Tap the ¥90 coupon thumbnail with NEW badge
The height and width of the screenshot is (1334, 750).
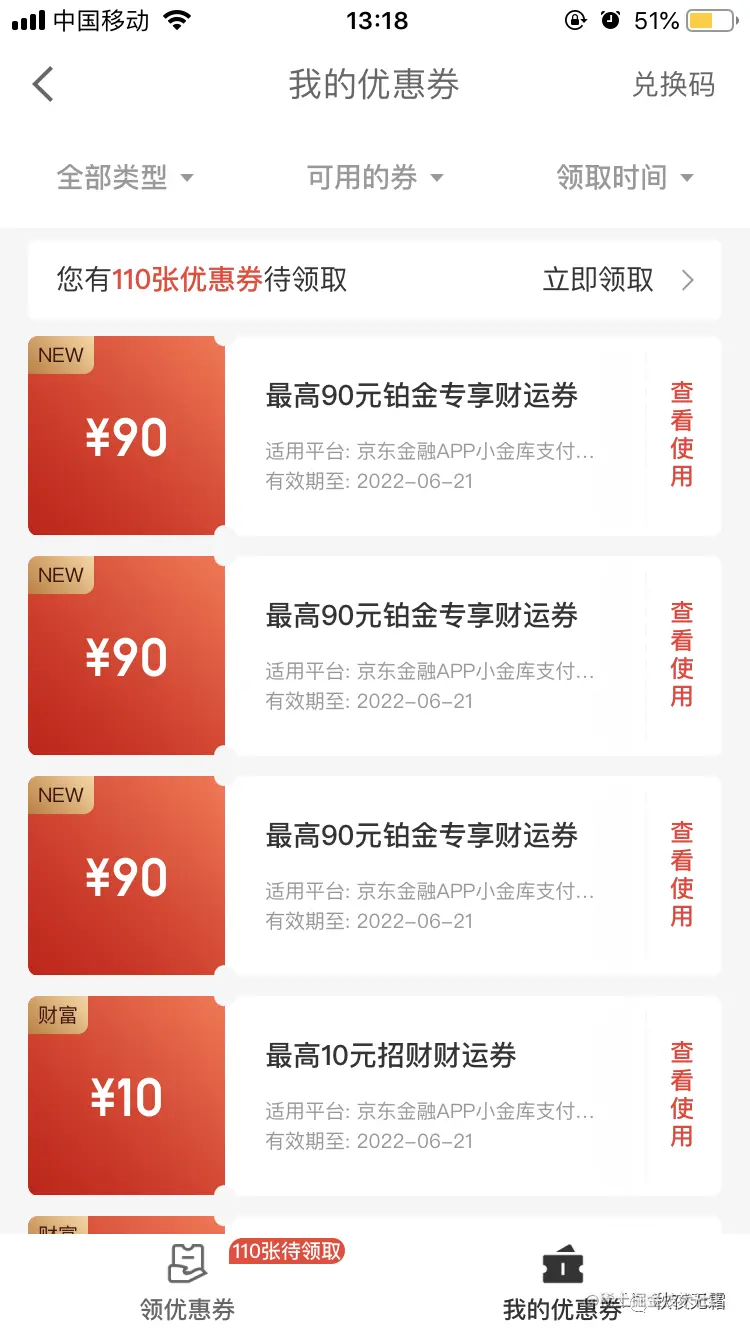coord(125,437)
